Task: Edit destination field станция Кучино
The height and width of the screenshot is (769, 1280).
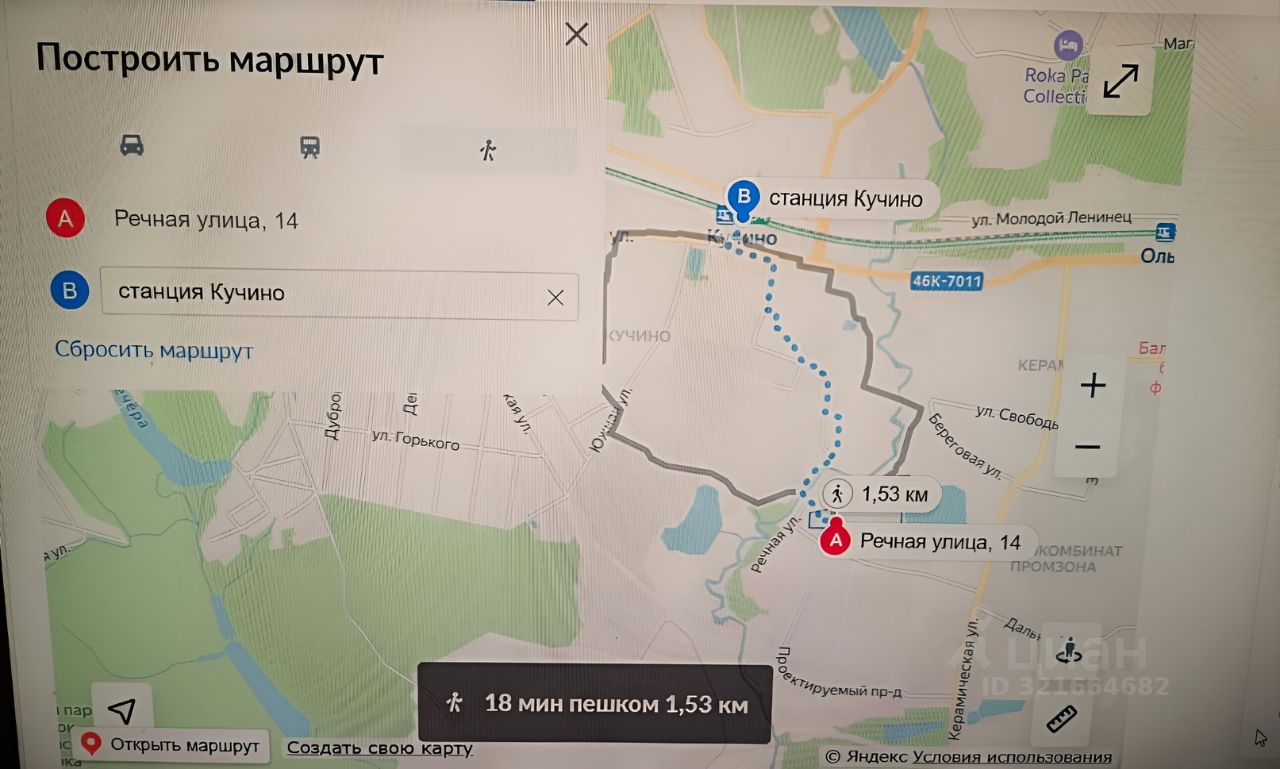Action: pyautogui.click(x=320, y=293)
